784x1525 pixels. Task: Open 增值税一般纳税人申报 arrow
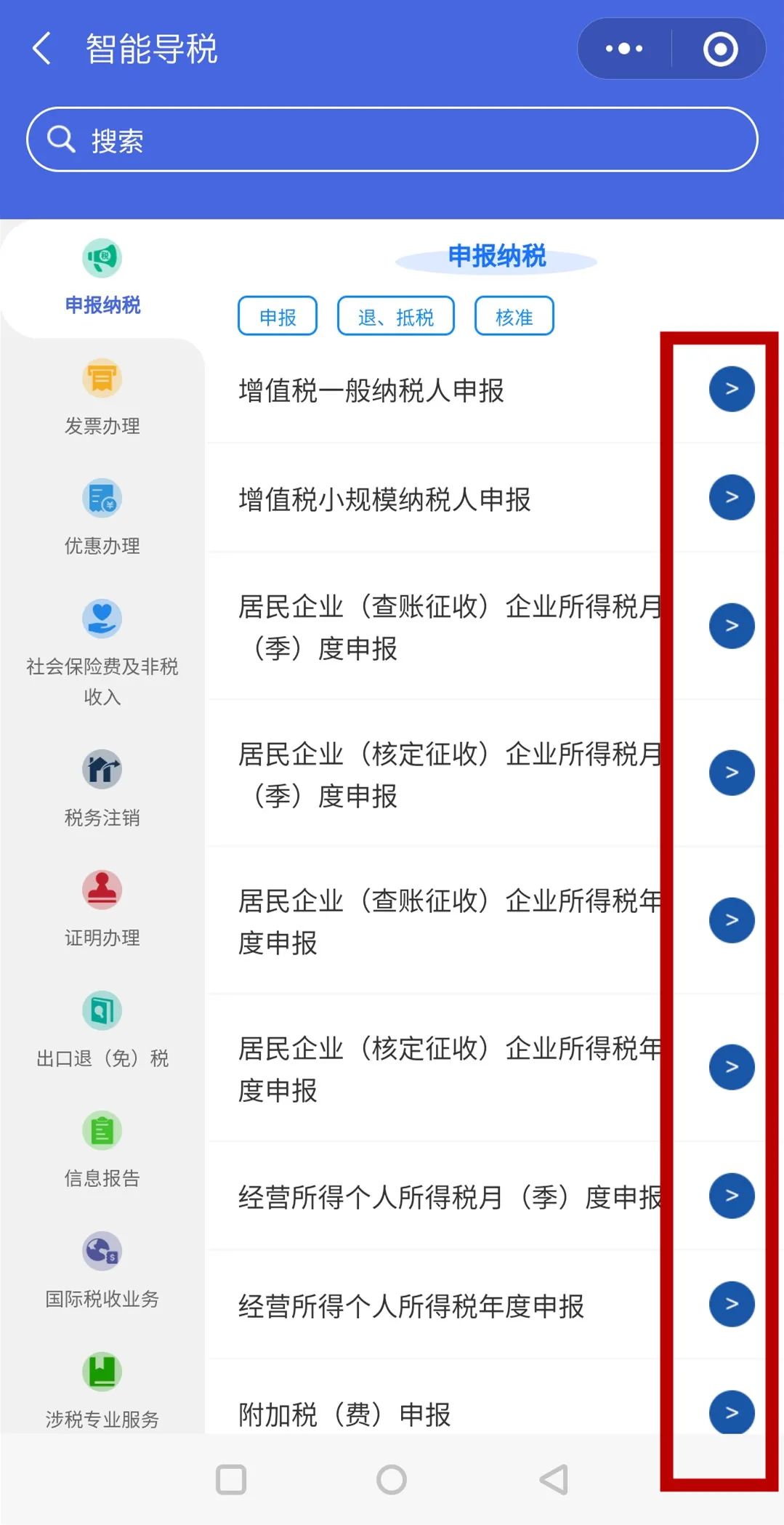tap(732, 389)
